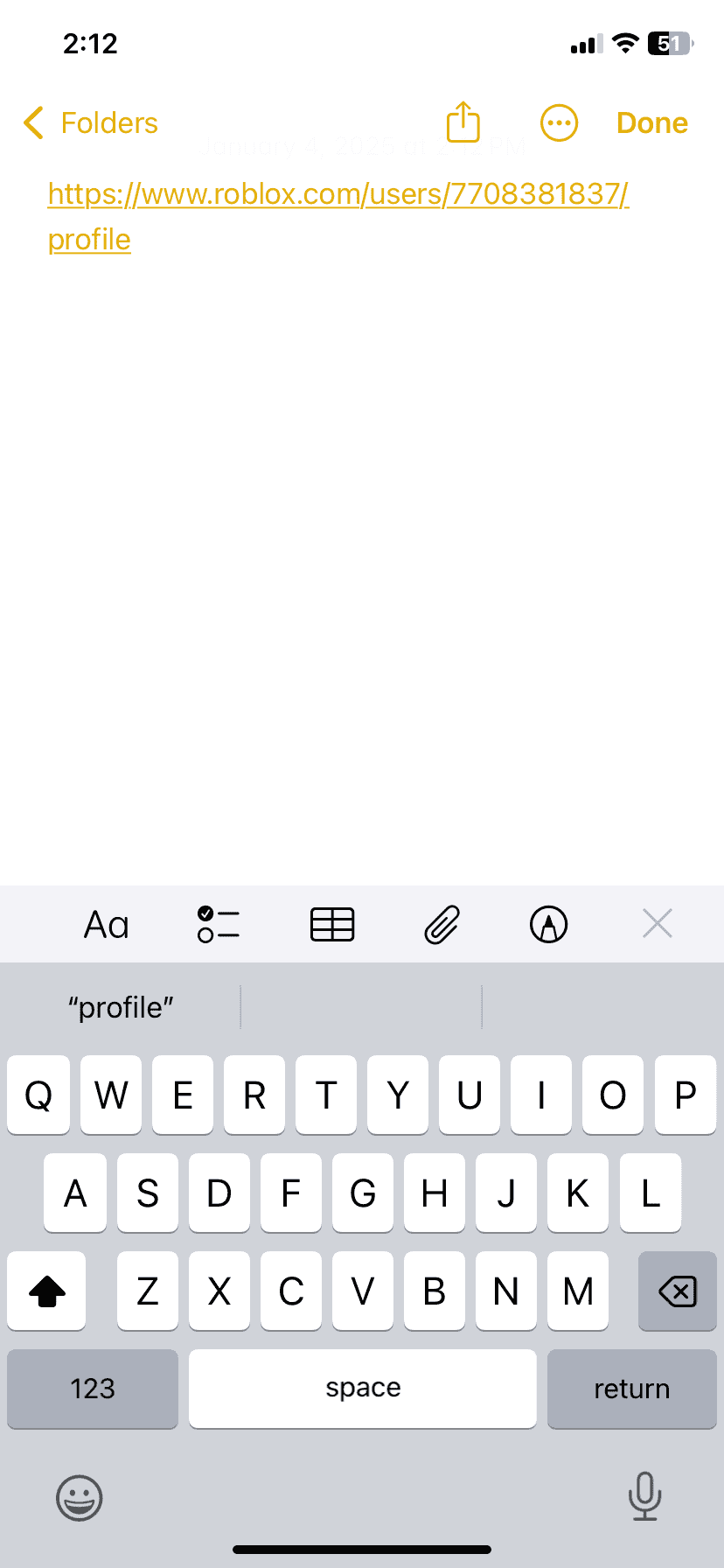Open the attachment paperclip menu
Screen dimensions: 724x1568
click(442, 925)
